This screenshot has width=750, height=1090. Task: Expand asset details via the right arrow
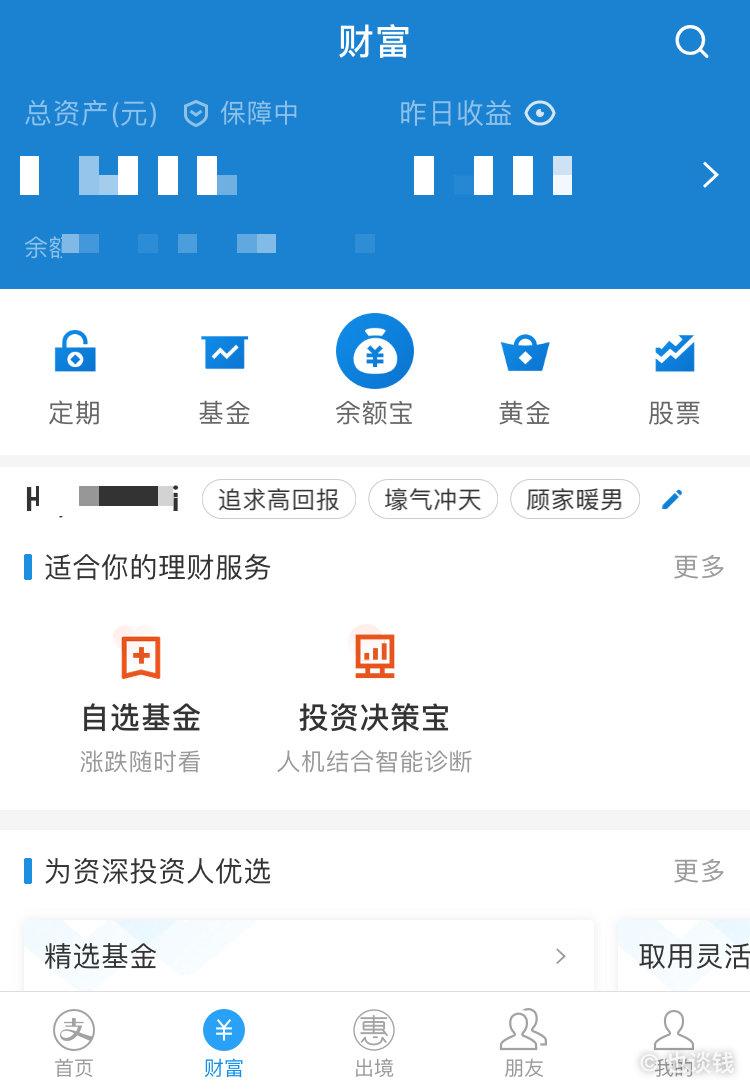[710, 175]
